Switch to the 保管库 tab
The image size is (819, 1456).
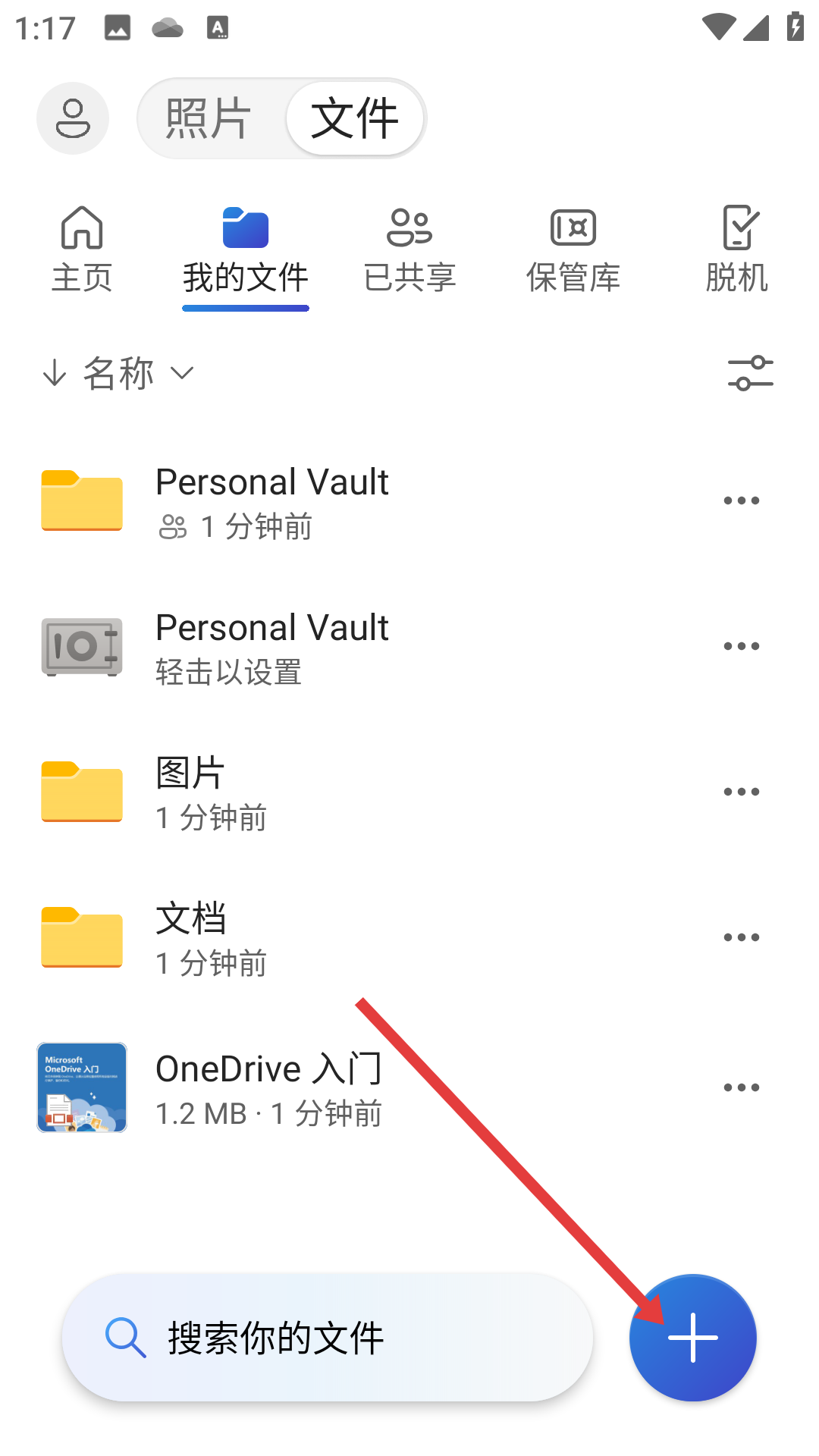[573, 250]
